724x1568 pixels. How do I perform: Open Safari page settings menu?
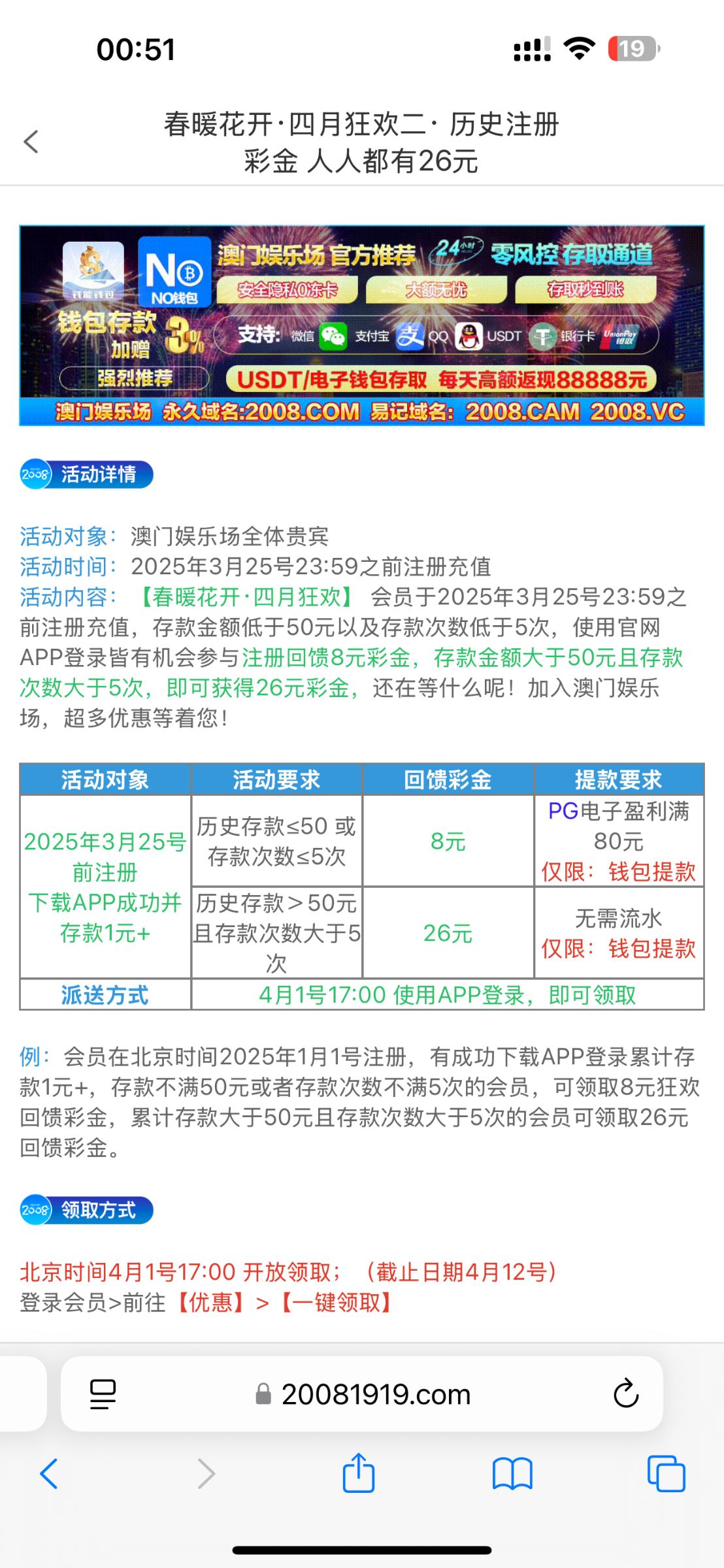pos(103,1394)
